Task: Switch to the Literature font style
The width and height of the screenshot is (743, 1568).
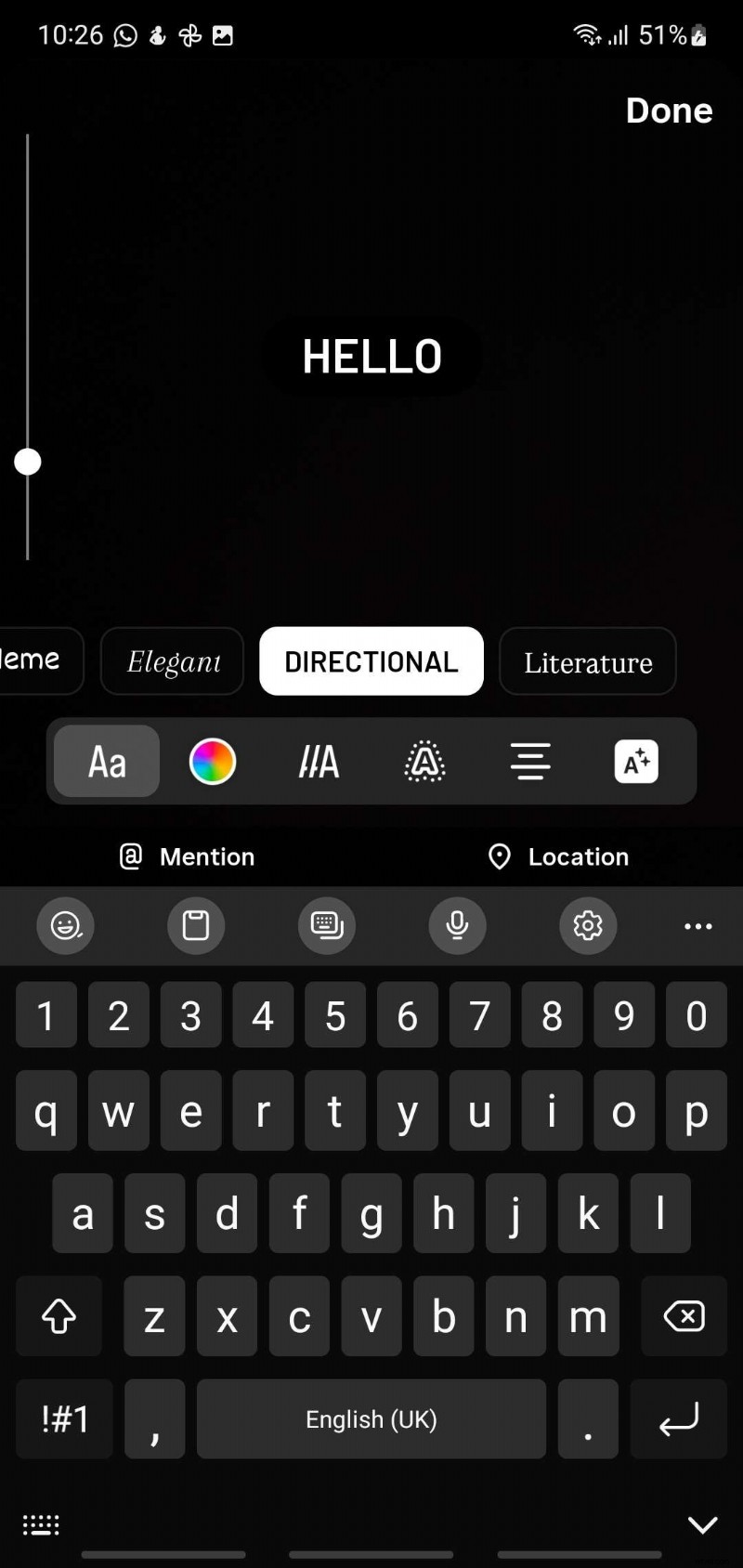Action: click(x=587, y=661)
